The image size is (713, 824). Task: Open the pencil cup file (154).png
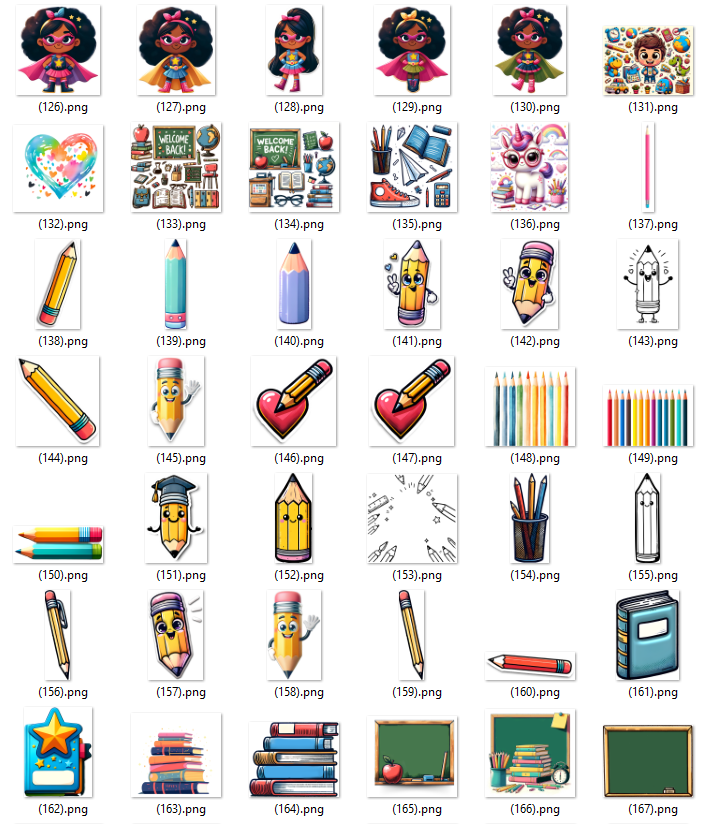(529, 519)
